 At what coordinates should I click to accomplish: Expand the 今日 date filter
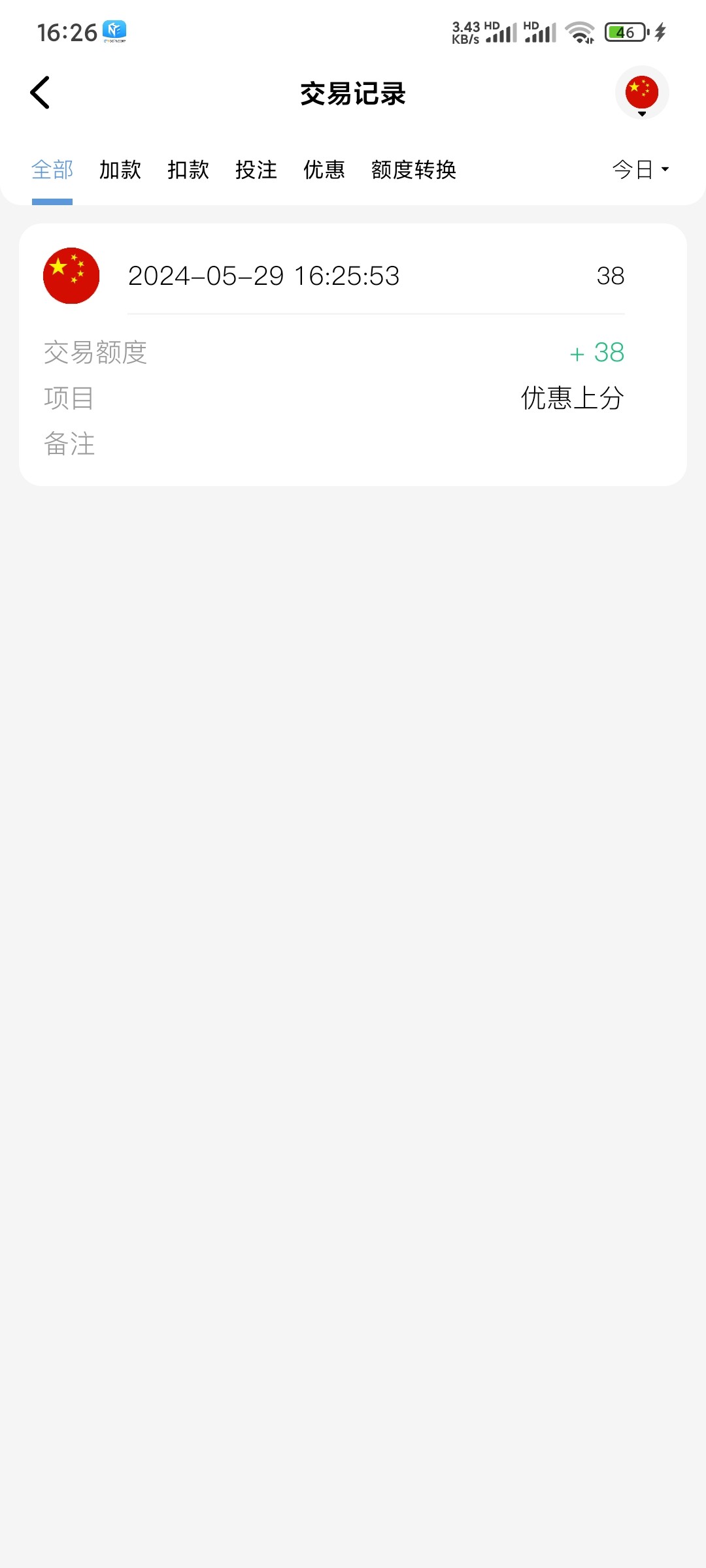tap(640, 170)
